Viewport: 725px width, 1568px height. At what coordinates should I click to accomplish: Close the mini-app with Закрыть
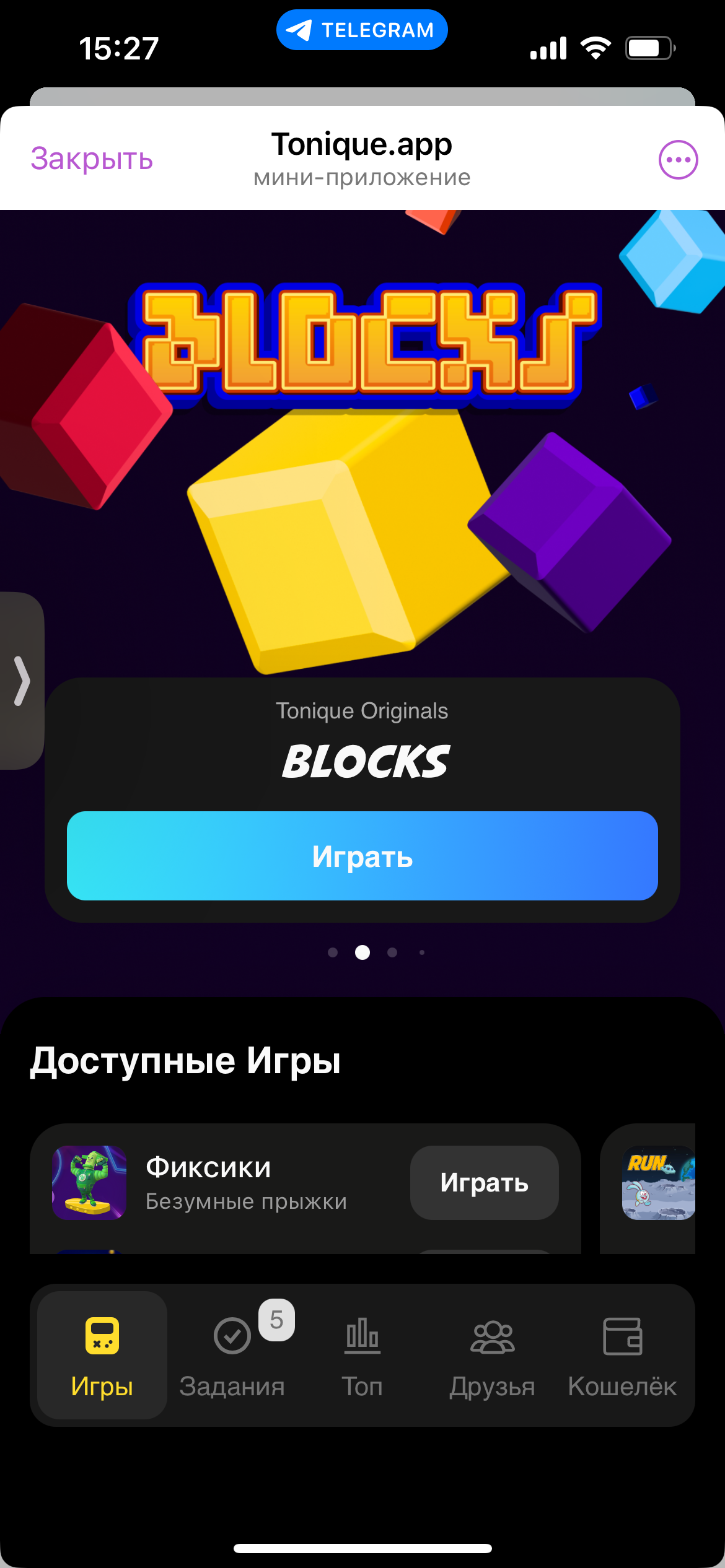point(90,159)
